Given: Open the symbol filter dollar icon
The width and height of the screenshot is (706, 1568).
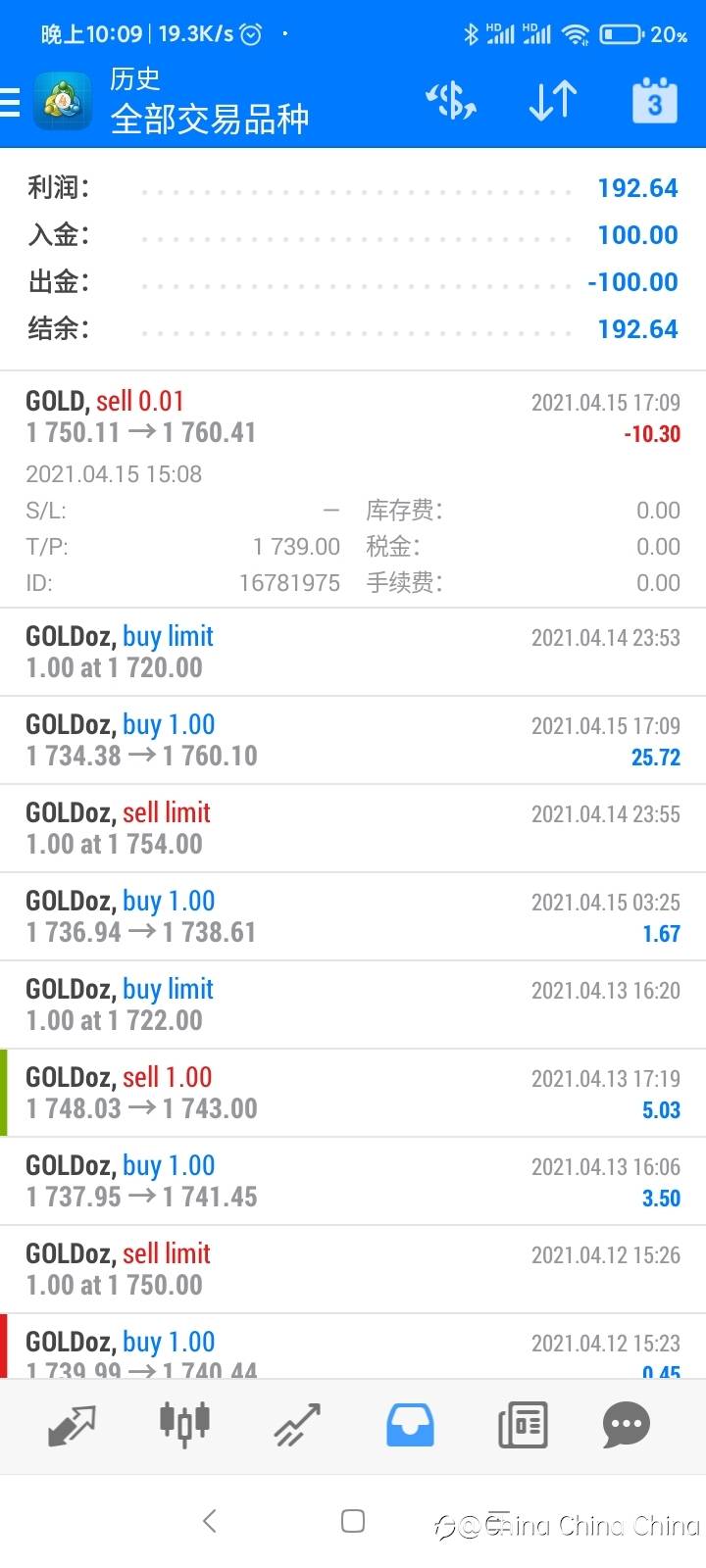Looking at the screenshot, I should [x=450, y=101].
